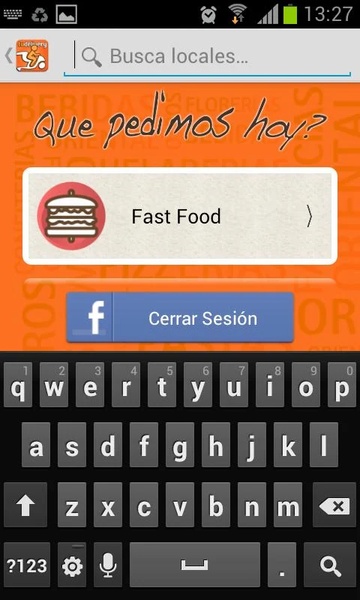Hit the backspace key
The image size is (360, 600).
point(335,505)
